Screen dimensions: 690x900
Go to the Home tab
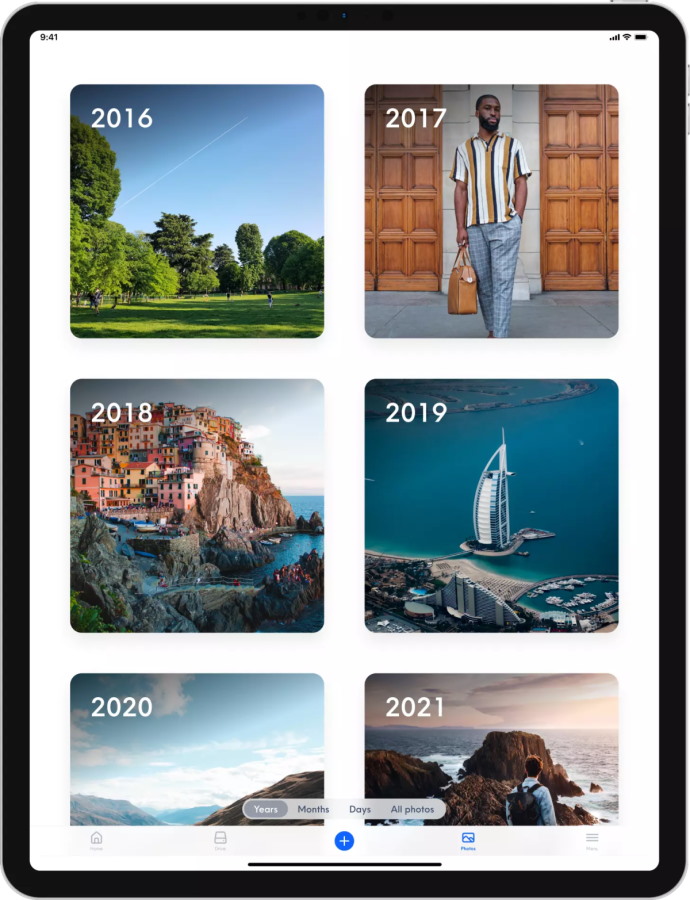(96, 840)
